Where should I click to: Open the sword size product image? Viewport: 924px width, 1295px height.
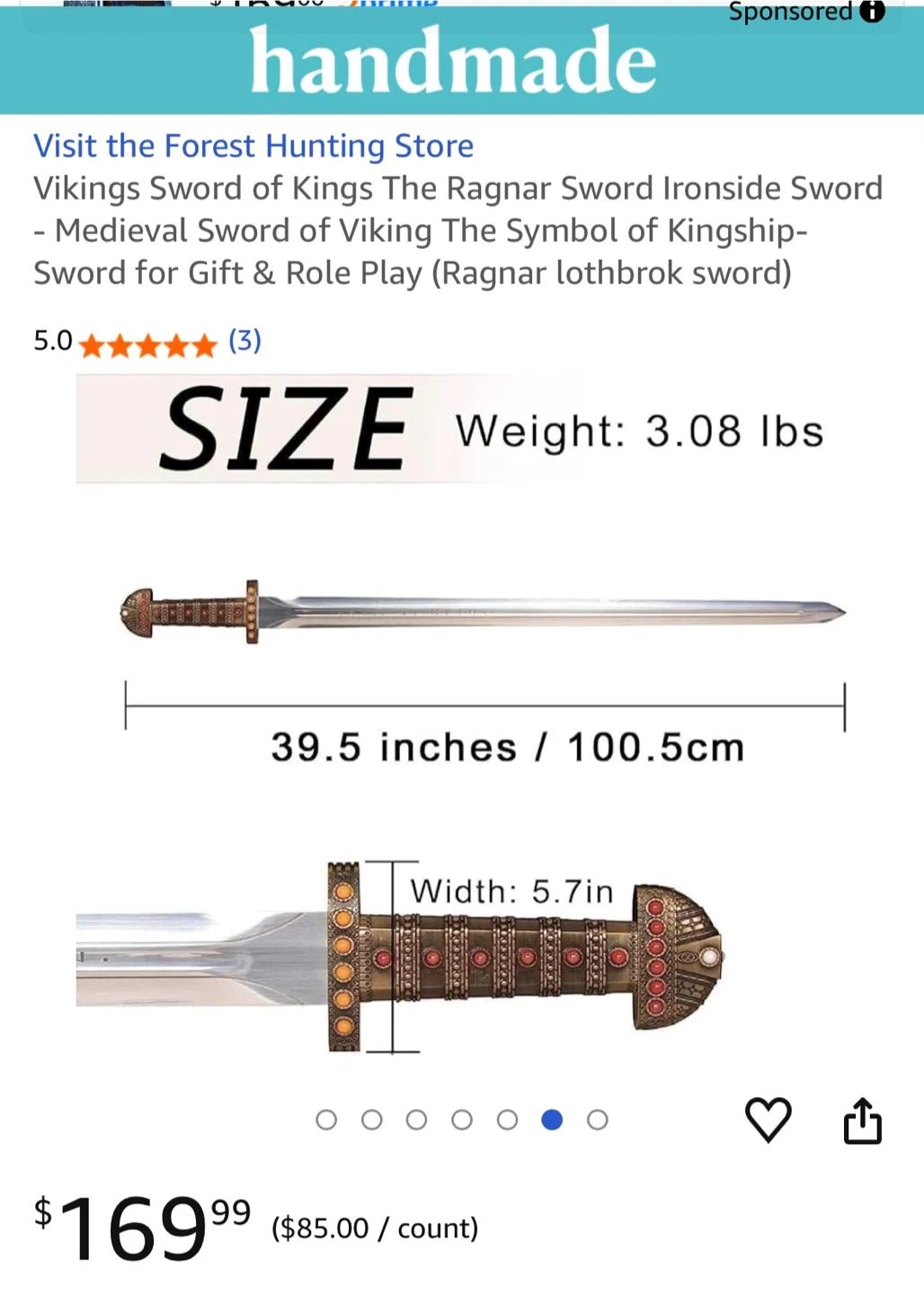click(x=462, y=719)
